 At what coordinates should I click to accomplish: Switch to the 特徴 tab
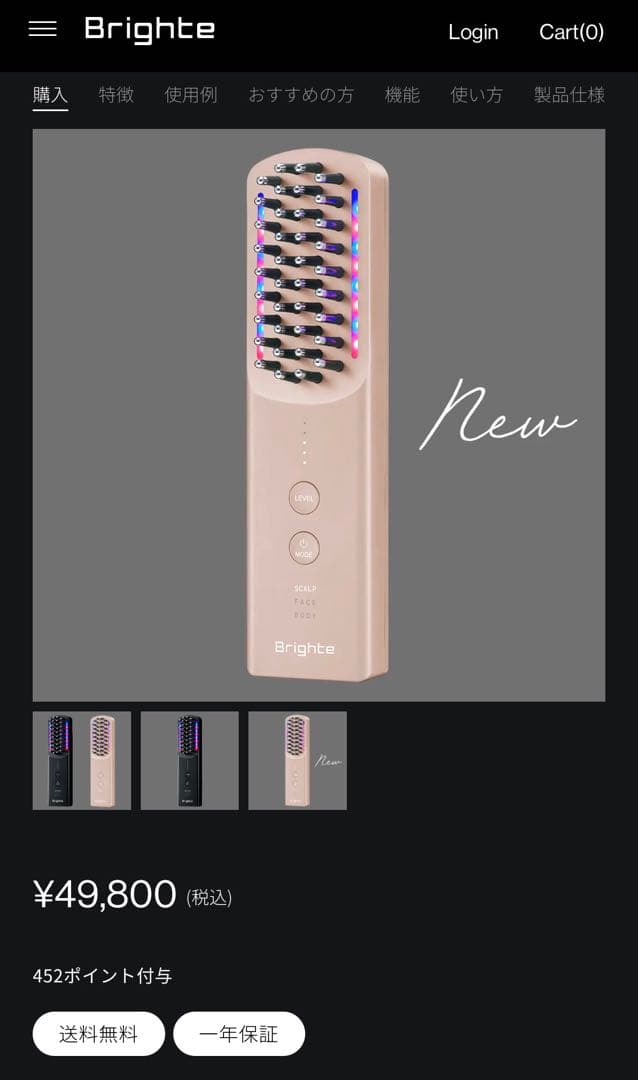pos(116,95)
